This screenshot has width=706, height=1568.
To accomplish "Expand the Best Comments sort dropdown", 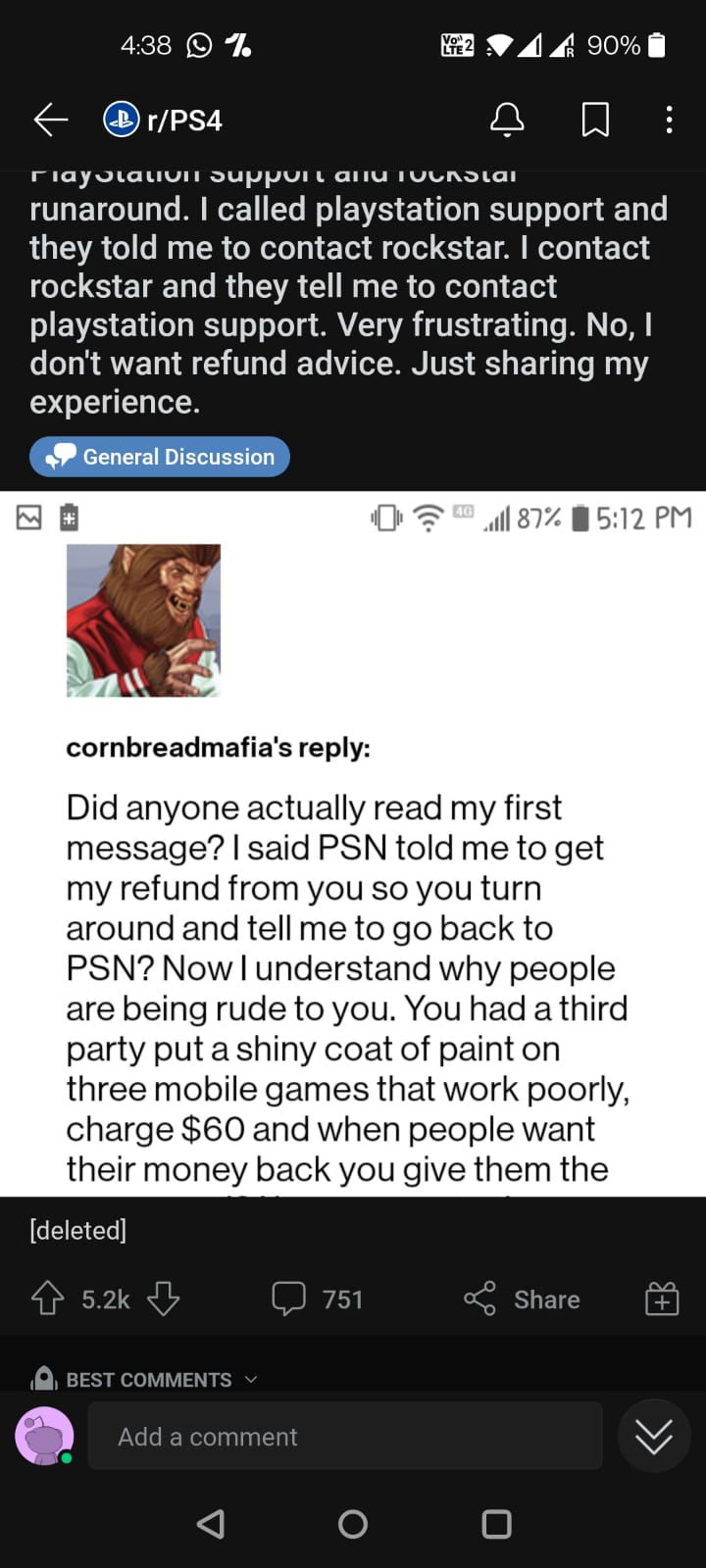I will (147, 1379).
